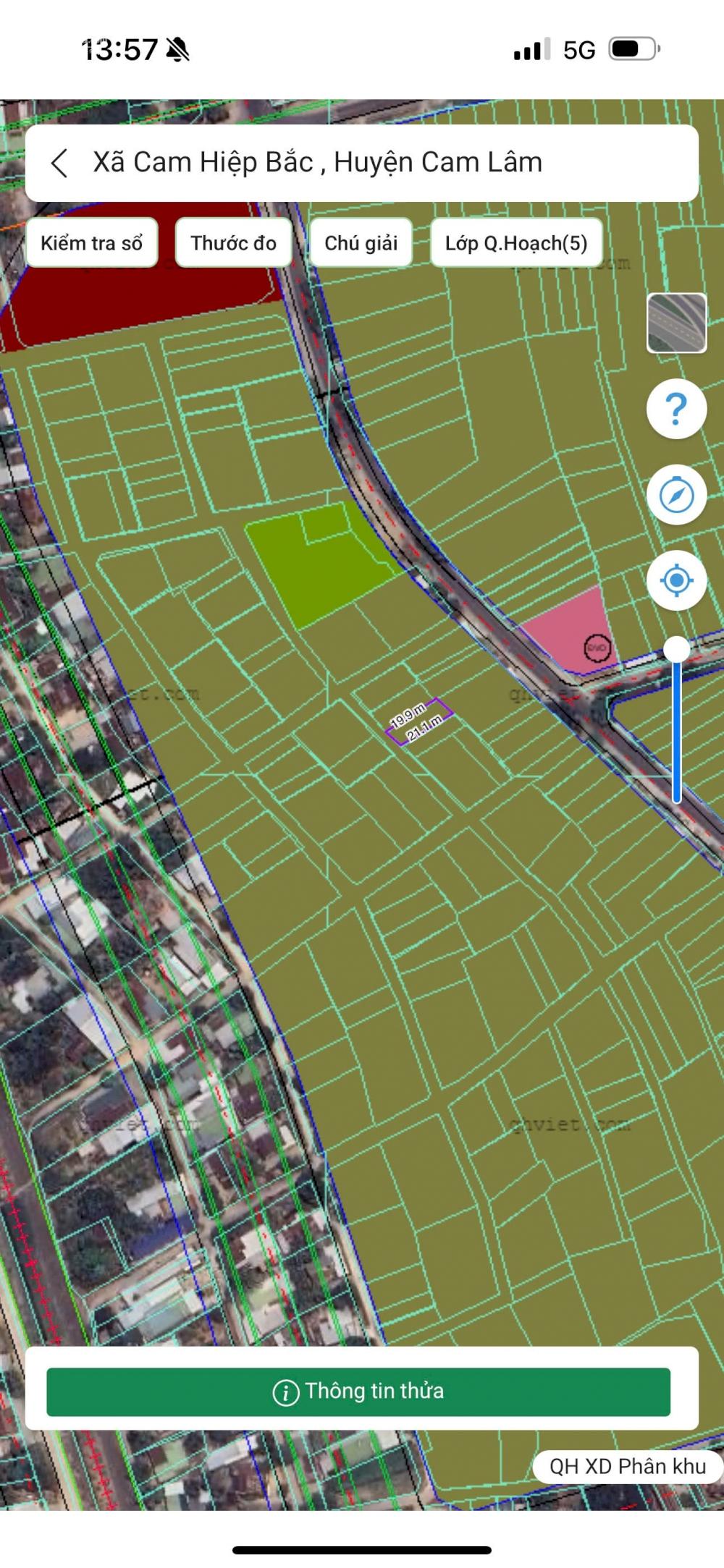Select the Thước đo measuring tool
Image resolution: width=724 pixels, height=1568 pixels.
pyautogui.click(x=234, y=243)
